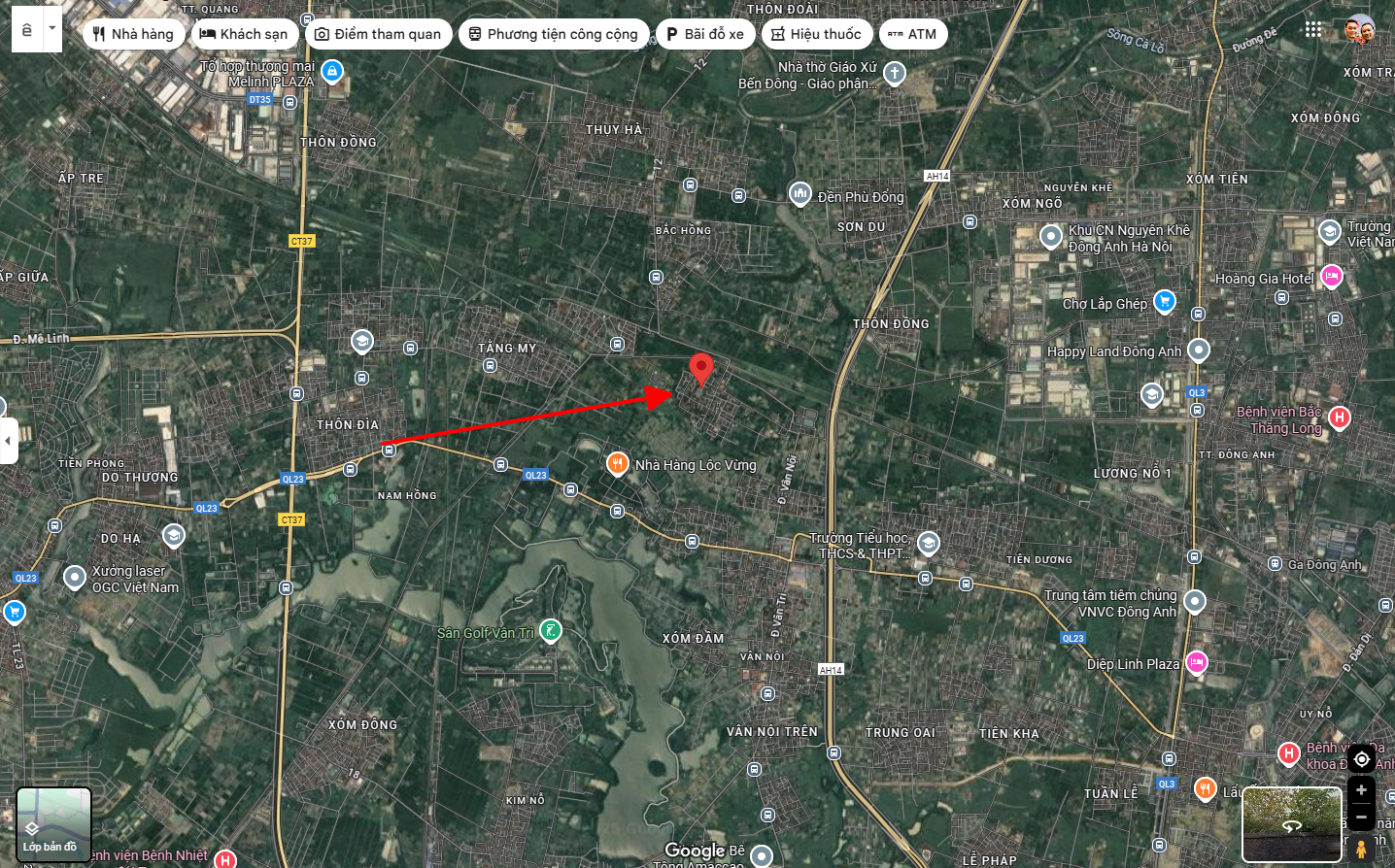This screenshot has width=1395, height=868.
Task: Open the Google apps grid
Action: click(x=1313, y=29)
